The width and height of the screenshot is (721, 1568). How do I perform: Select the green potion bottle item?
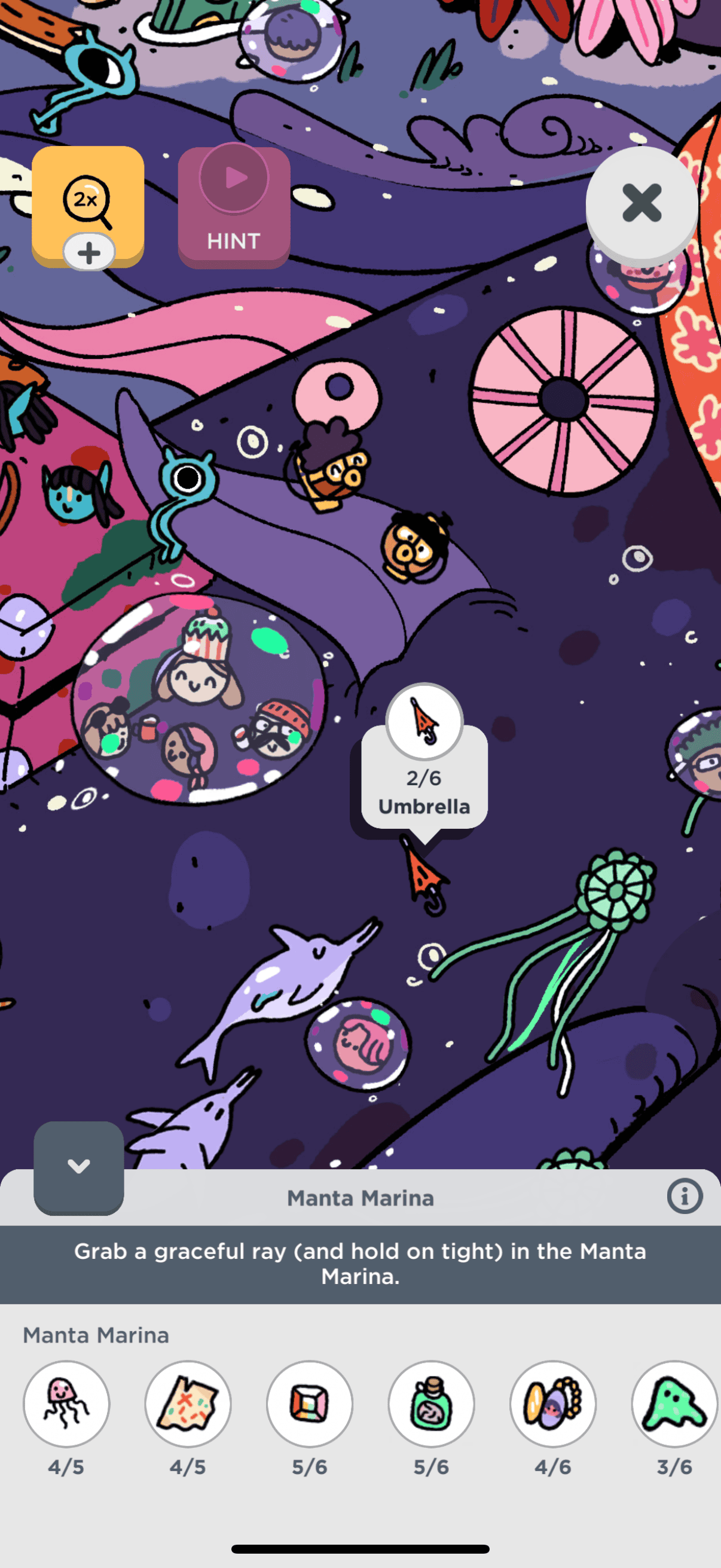coord(432,1404)
